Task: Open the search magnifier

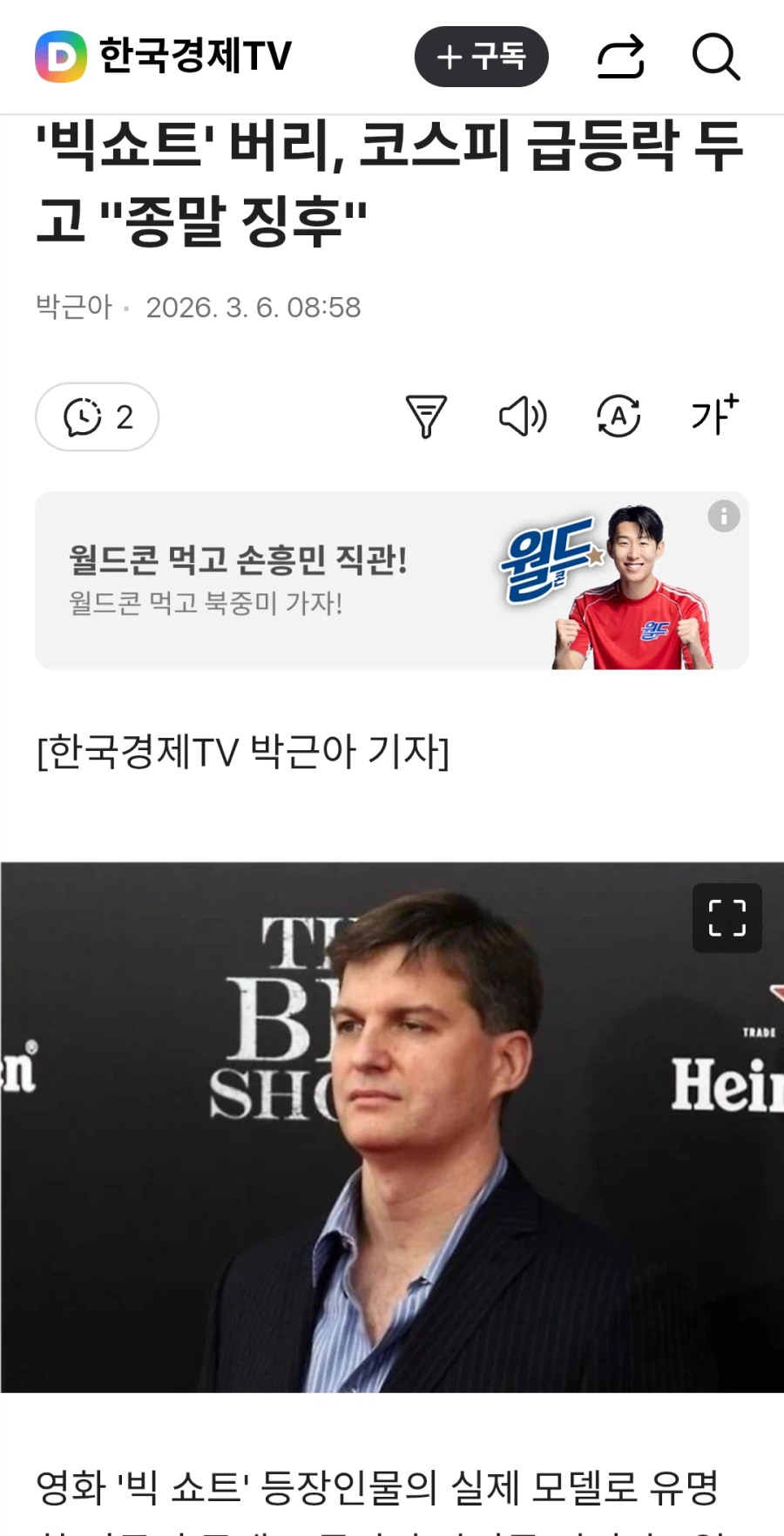Action: (715, 58)
